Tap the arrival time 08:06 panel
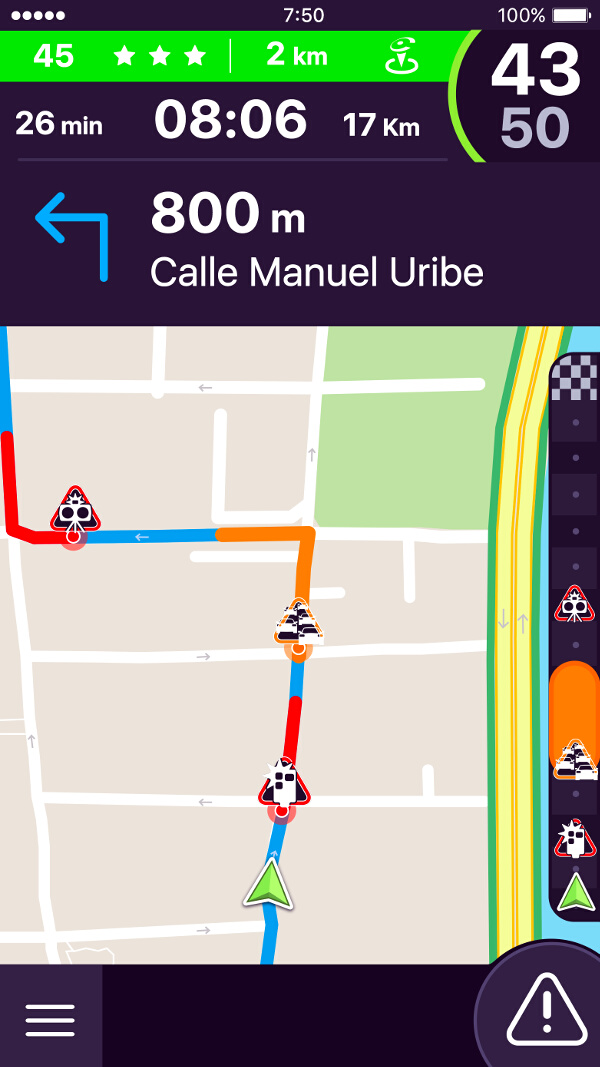This screenshot has width=600, height=1067. point(230,121)
